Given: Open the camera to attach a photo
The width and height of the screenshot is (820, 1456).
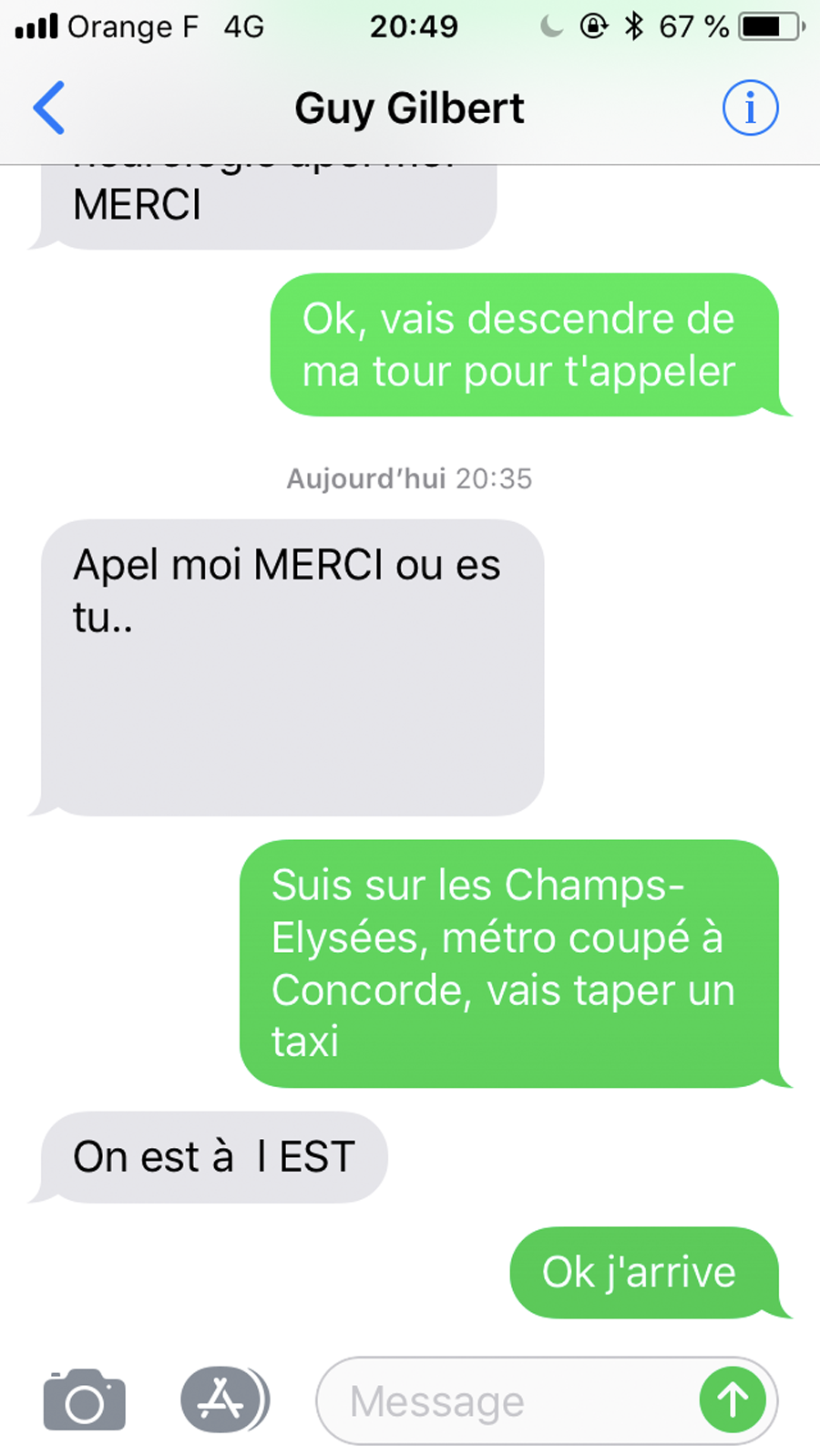Looking at the screenshot, I should [84, 1400].
